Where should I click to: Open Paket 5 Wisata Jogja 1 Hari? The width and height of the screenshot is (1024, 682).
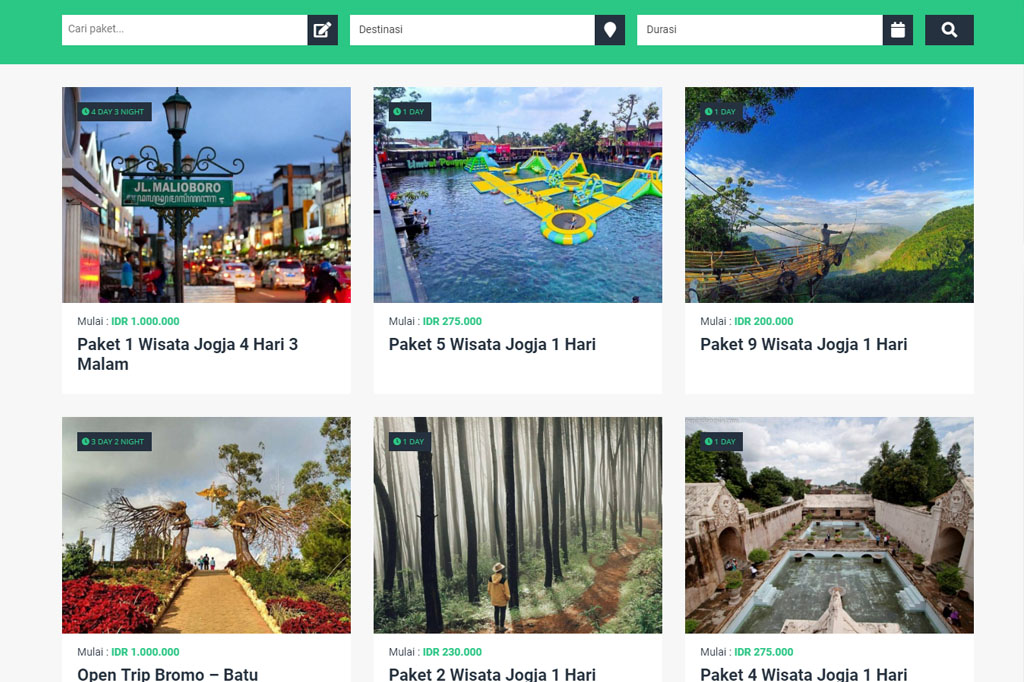(492, 344)
